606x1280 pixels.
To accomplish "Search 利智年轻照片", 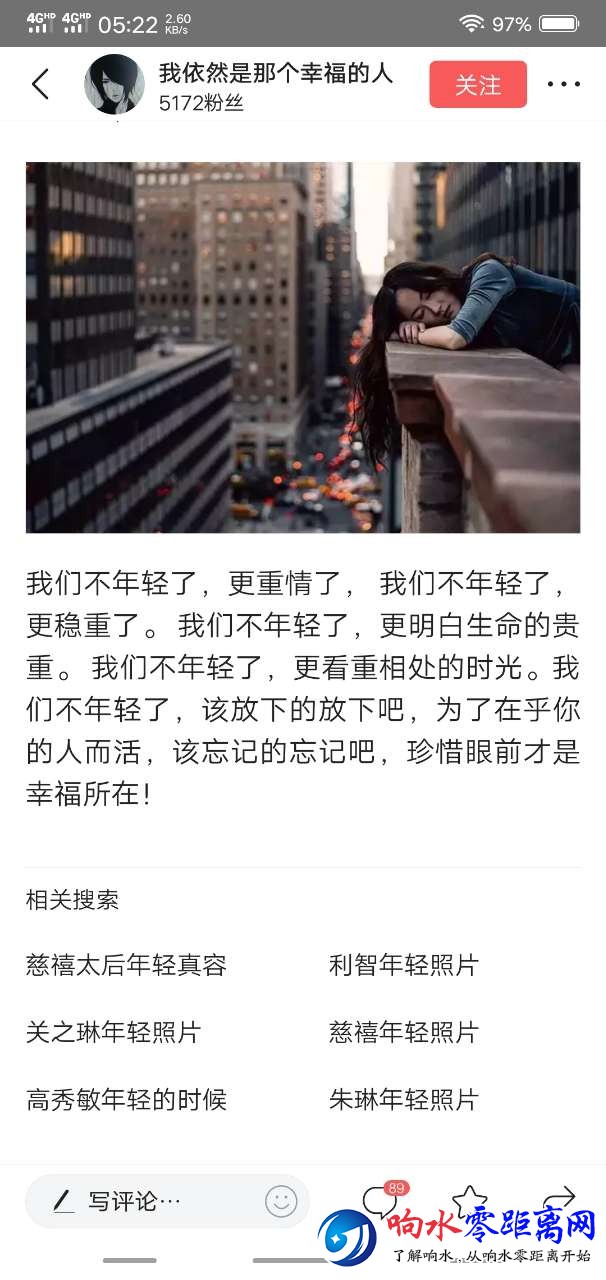I will click(x=404, y=966).
